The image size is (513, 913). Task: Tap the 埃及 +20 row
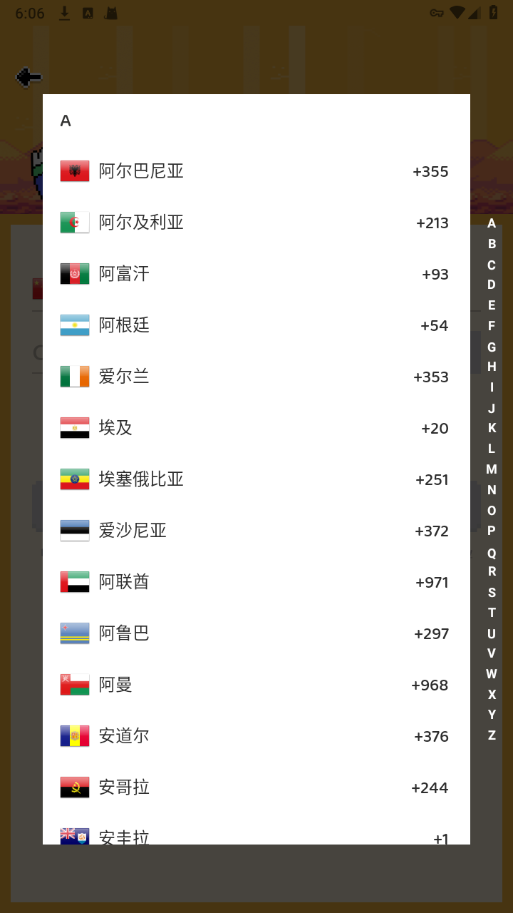[x=256, y=428]
